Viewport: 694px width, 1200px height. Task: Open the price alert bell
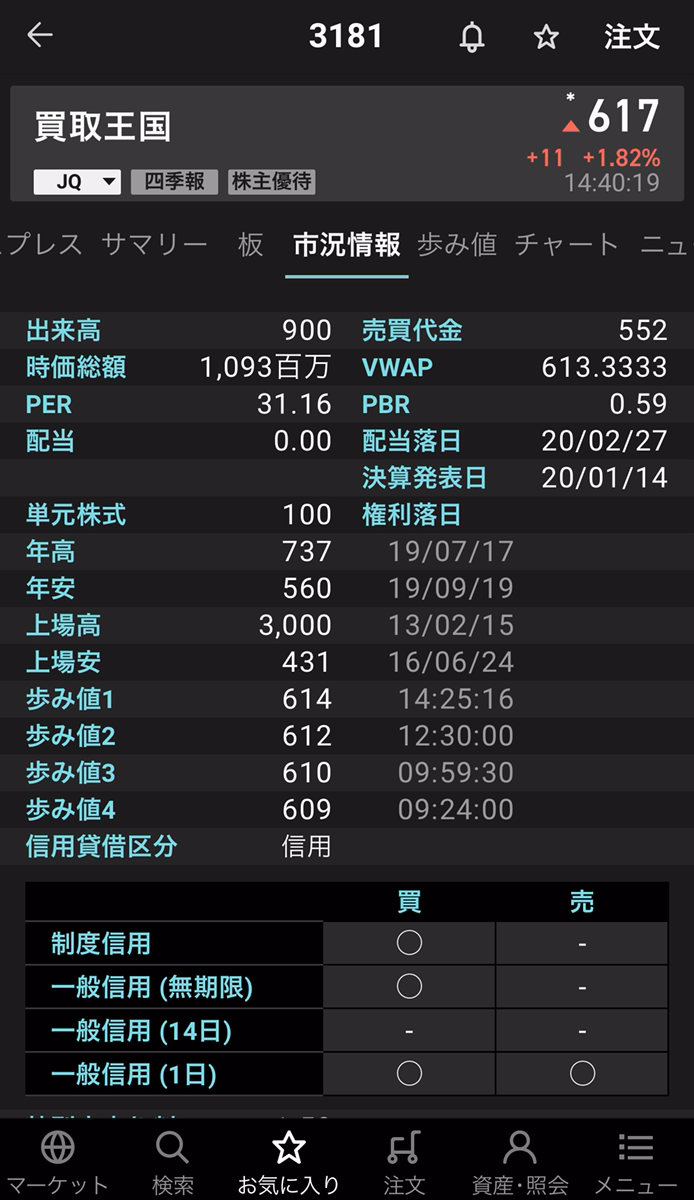(x=471, y=37)
